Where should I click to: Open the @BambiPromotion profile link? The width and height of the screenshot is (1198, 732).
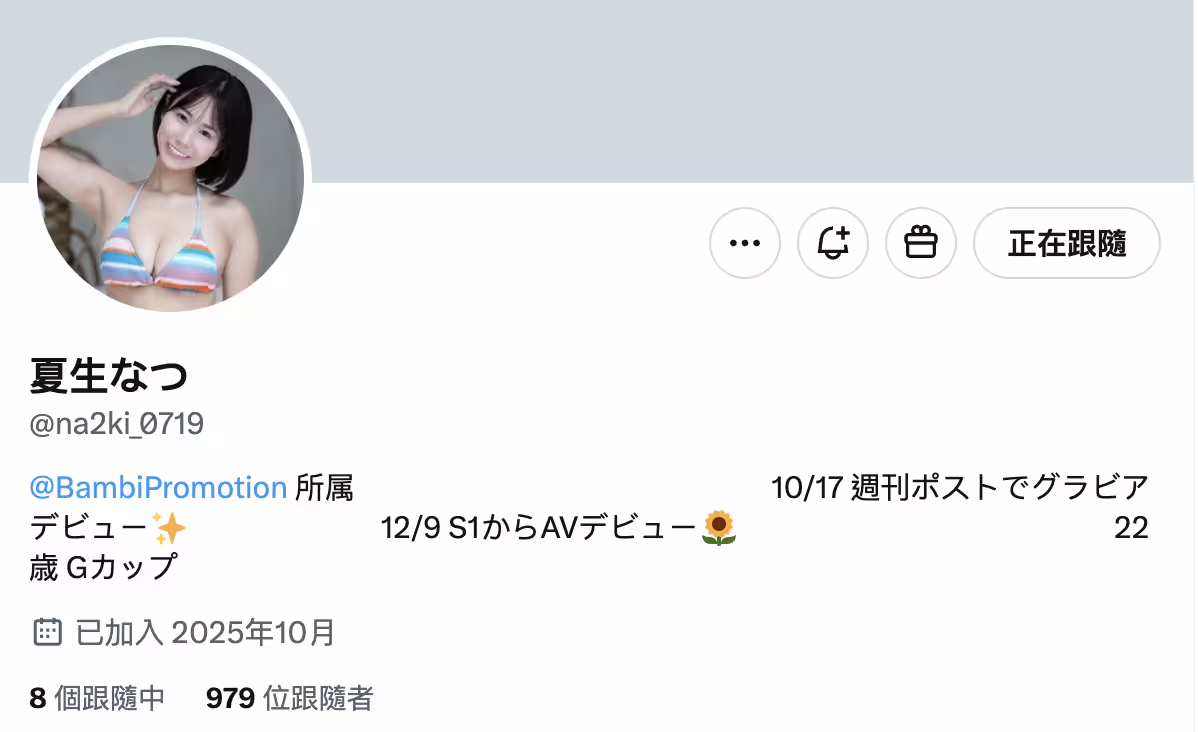pos(159,488)
